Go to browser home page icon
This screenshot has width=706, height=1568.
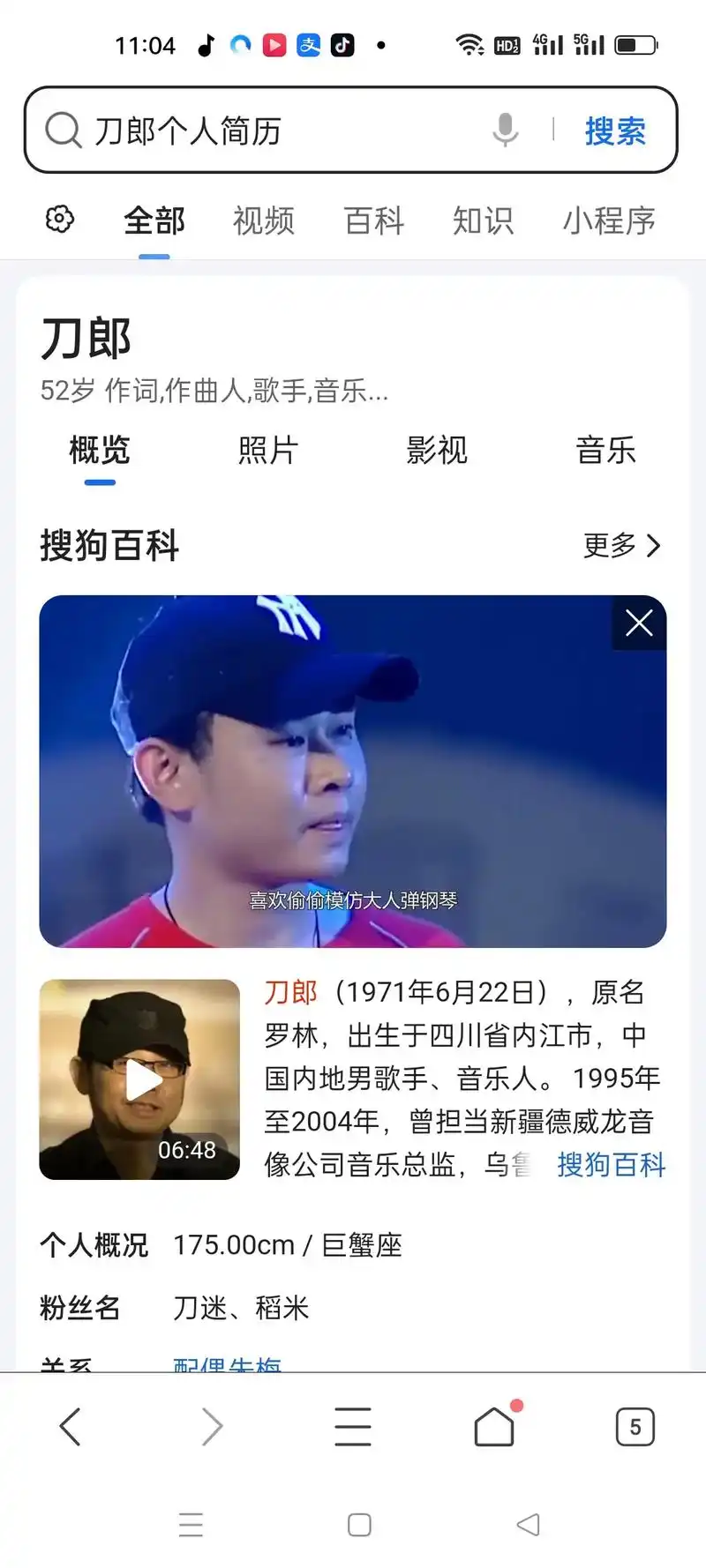point(494,1426)
